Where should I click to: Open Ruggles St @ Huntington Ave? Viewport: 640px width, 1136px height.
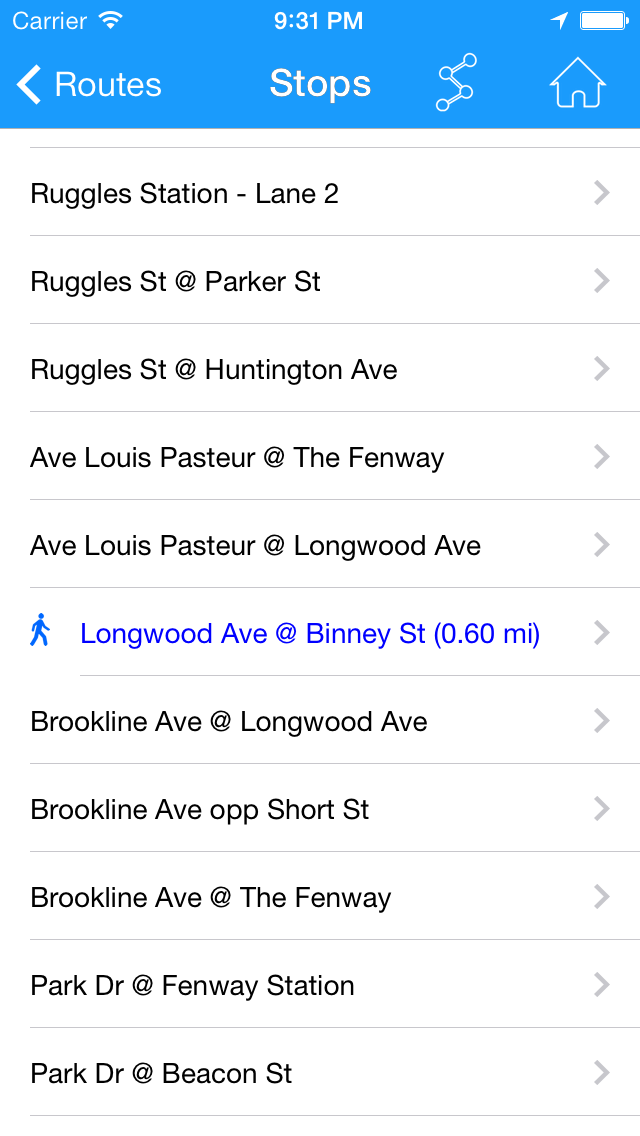click(x=320, y=368)
